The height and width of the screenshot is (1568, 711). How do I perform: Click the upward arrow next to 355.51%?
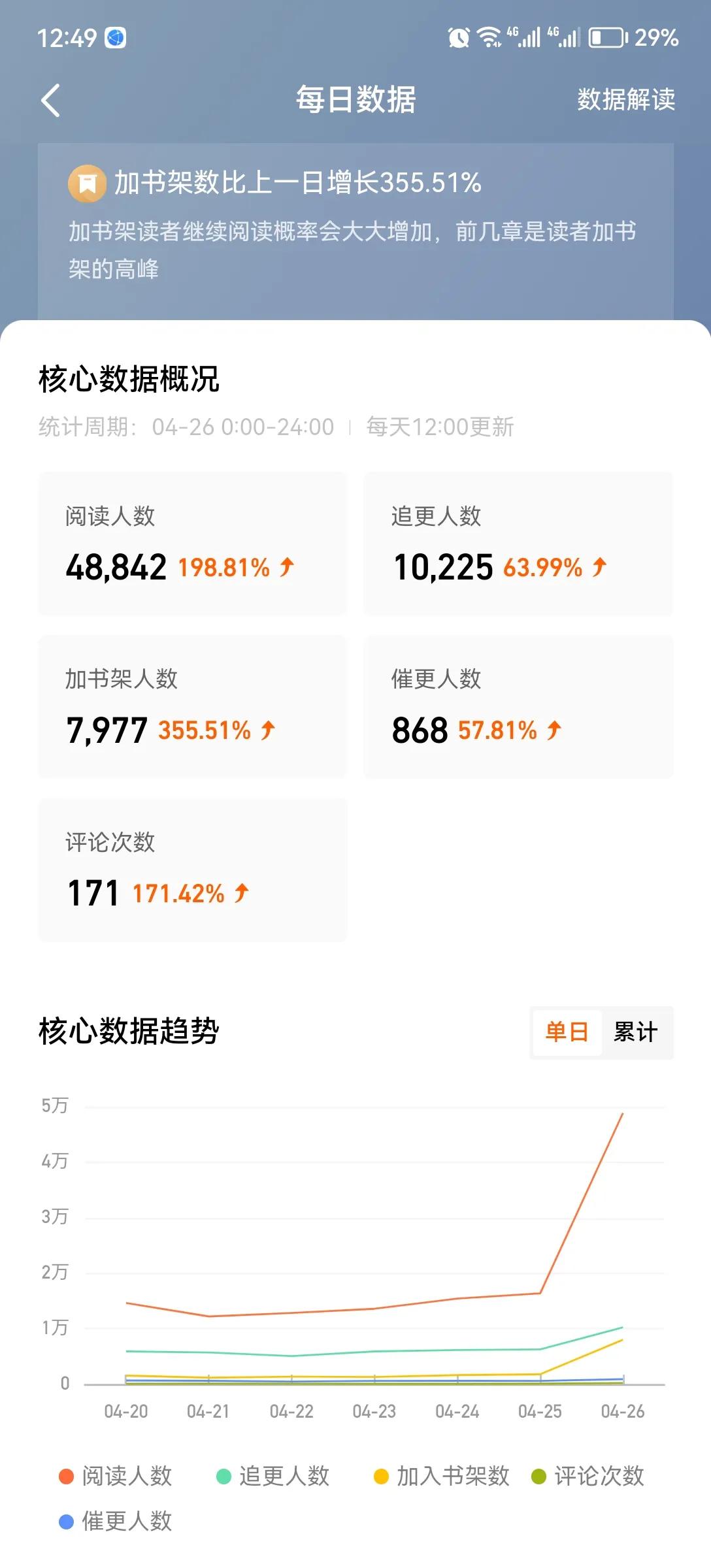tap(267, 730)
